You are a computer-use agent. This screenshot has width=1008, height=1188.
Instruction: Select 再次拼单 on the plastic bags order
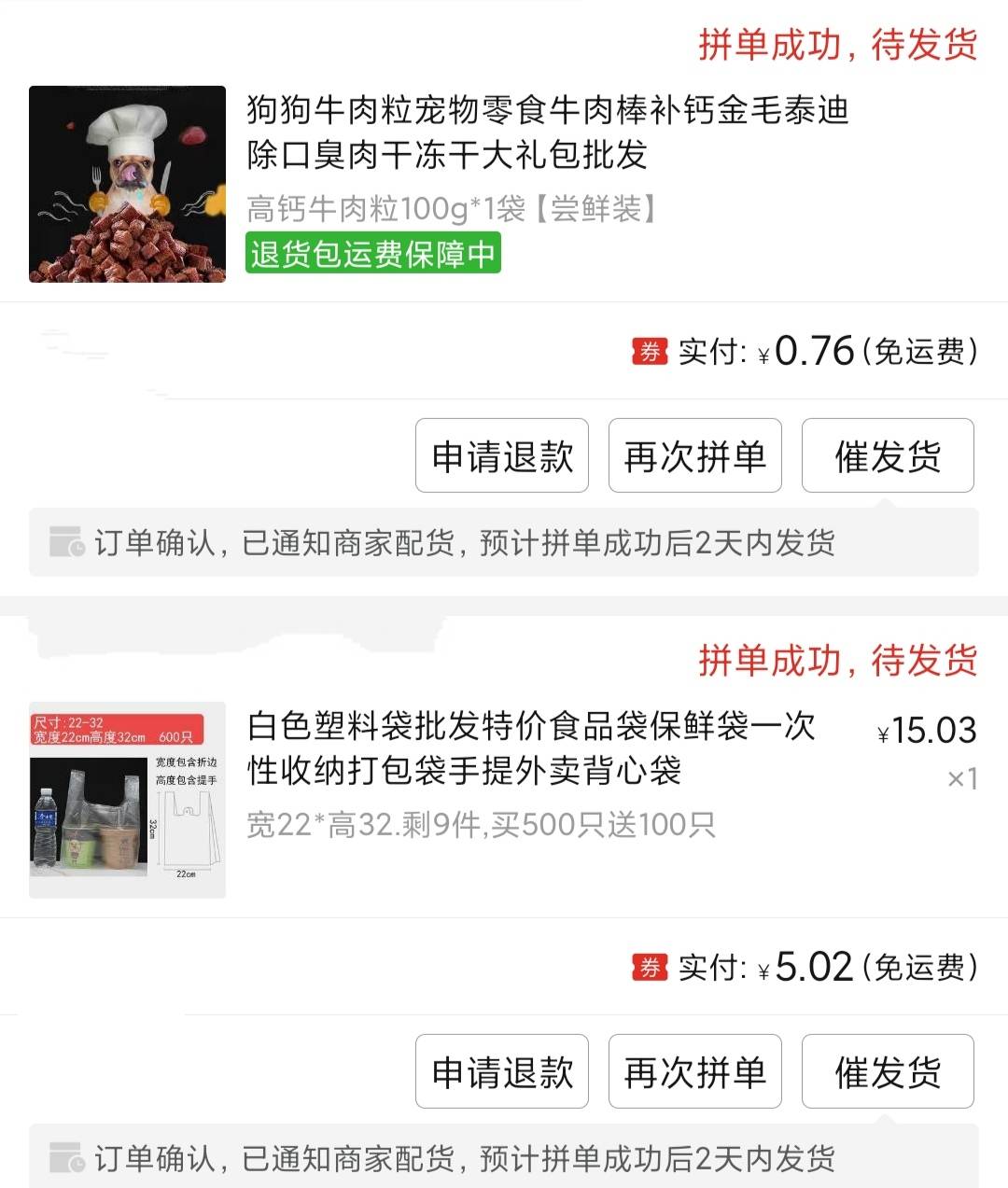(694, 1071)
